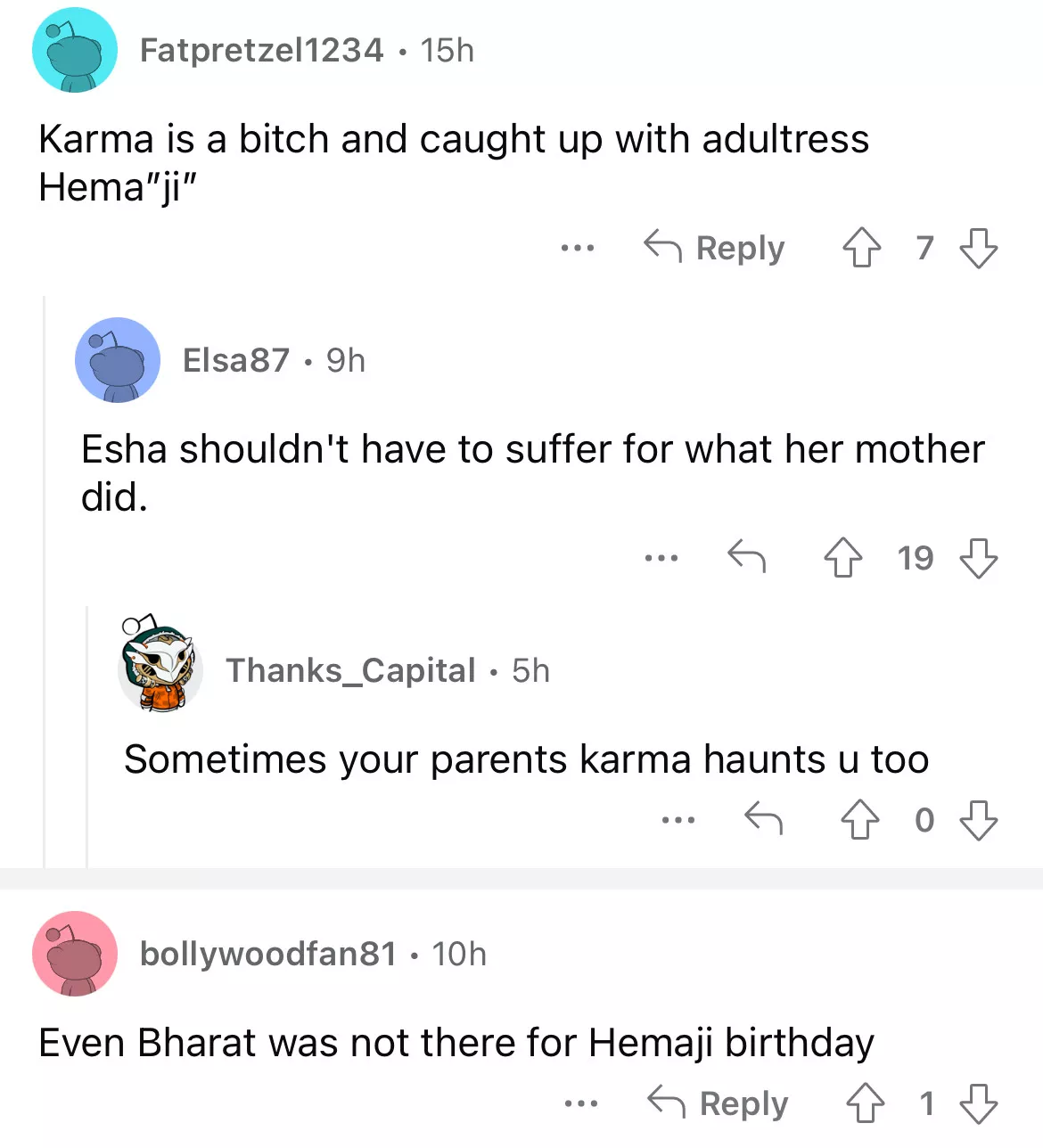Upvote Elsa87's comment
This screenshot has width=1043, height=1148.
coord(842,558)
